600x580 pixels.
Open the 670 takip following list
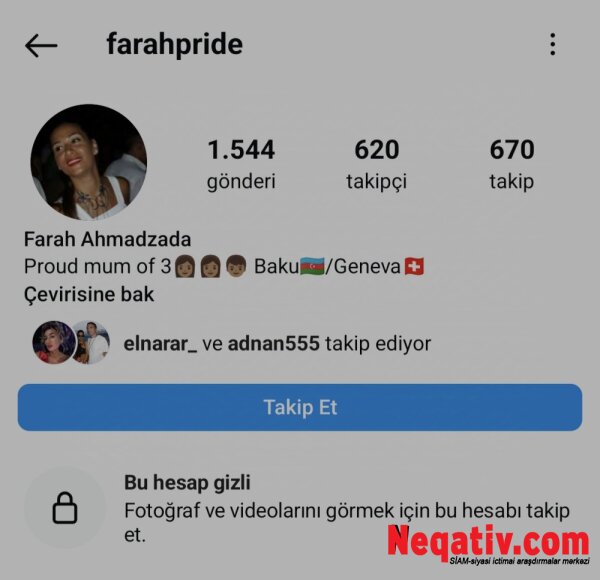click(x=511, y=164)
